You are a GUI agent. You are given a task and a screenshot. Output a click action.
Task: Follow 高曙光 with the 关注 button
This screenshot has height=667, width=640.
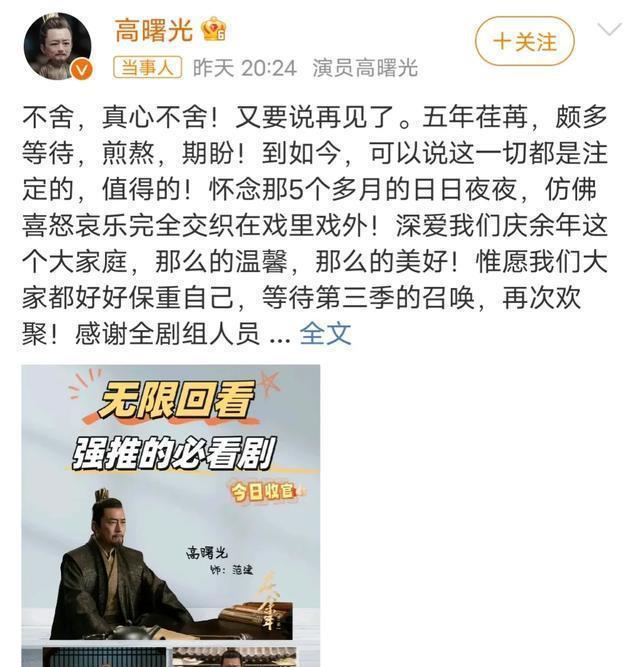coord(524,42)
